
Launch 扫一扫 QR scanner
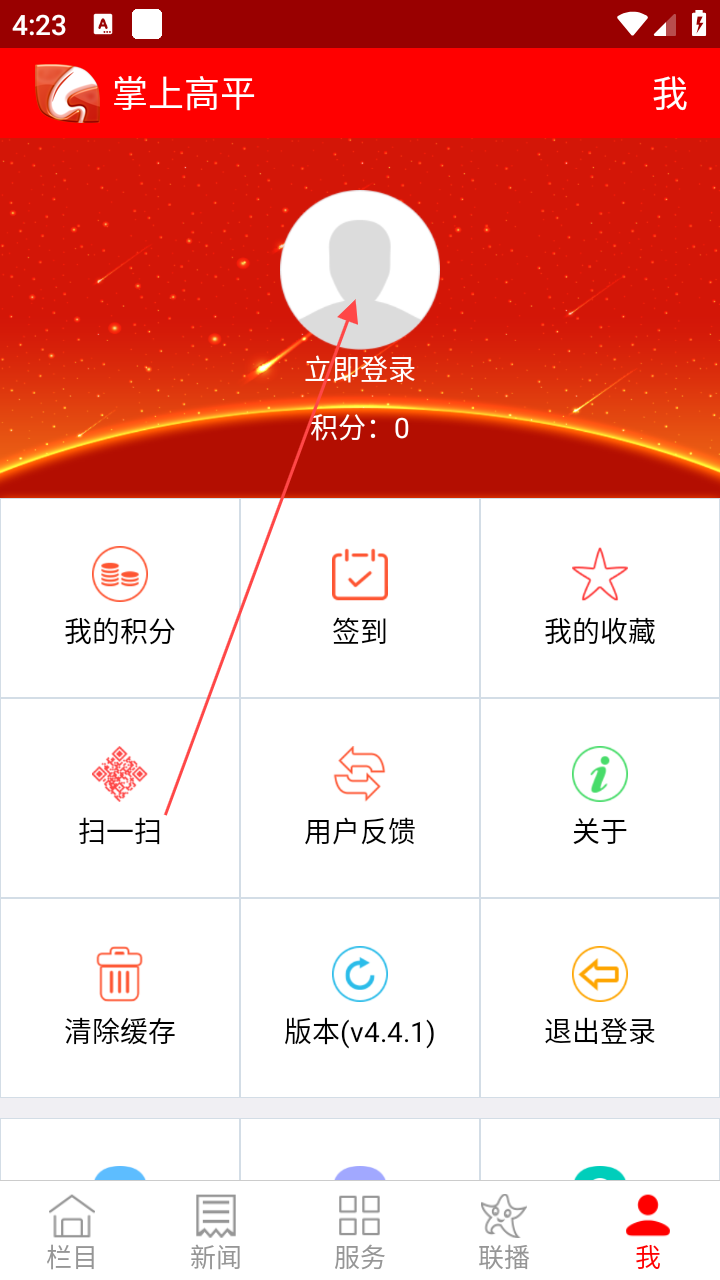pos(120,798)
